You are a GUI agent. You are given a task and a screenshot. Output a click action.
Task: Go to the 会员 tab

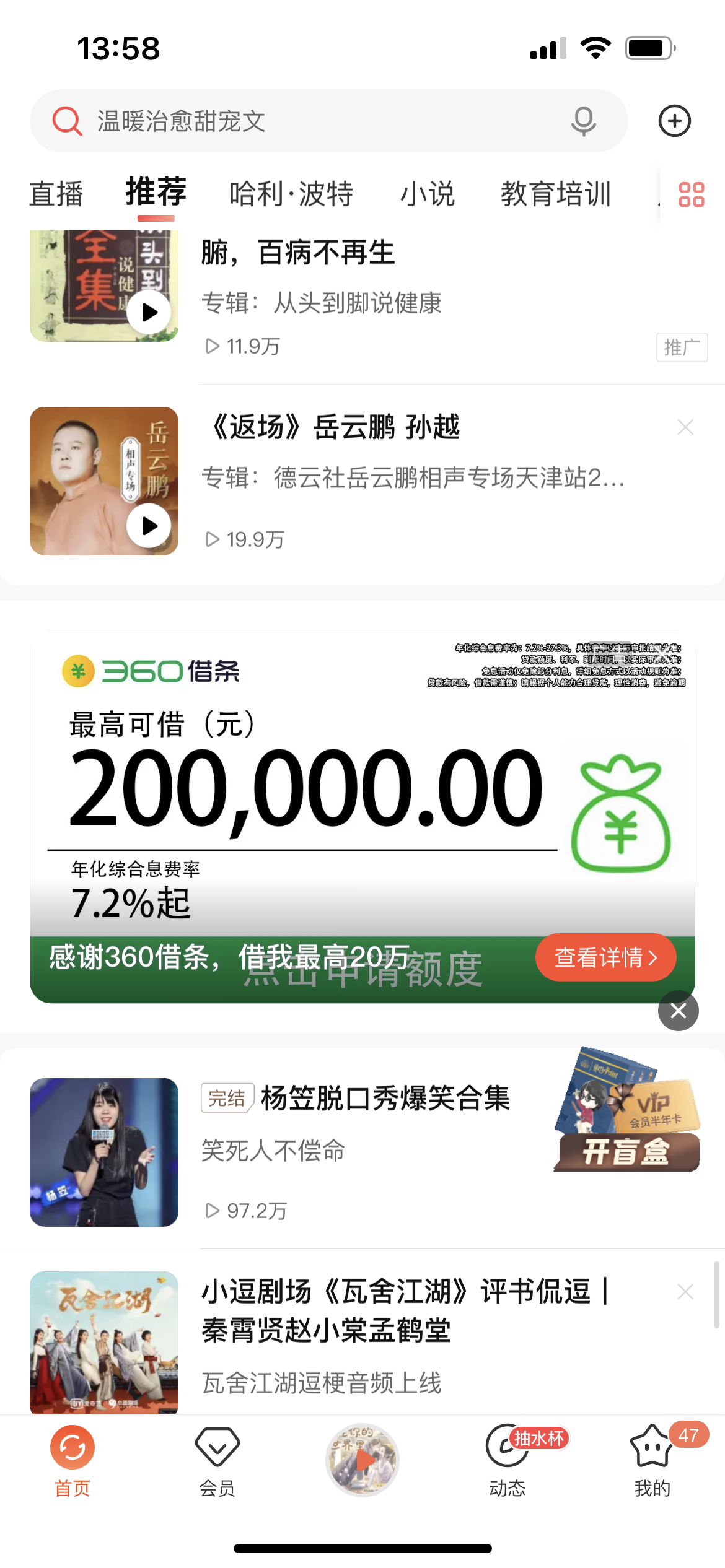point(217,1461)
